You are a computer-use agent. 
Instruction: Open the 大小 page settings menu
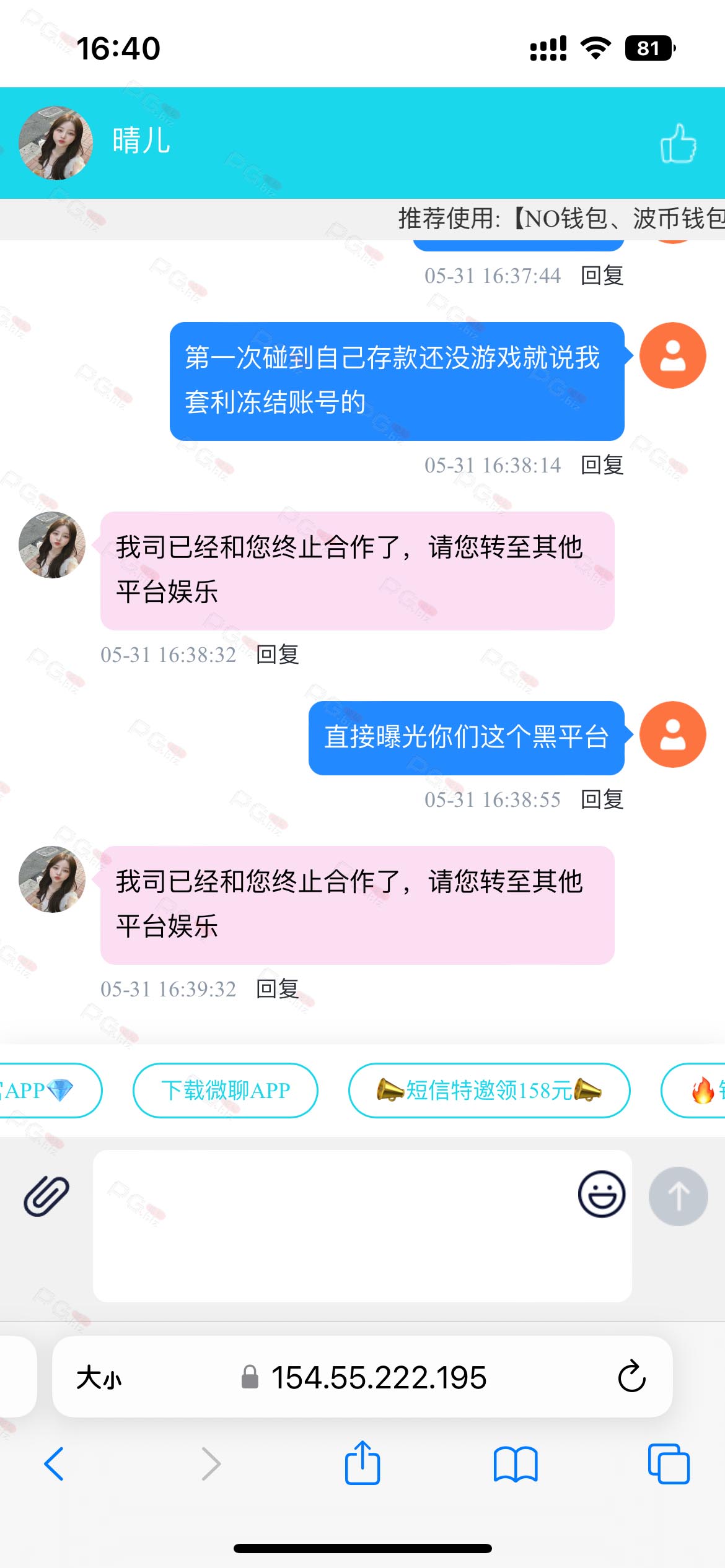pyautogui.click(x=99, y=1377)
